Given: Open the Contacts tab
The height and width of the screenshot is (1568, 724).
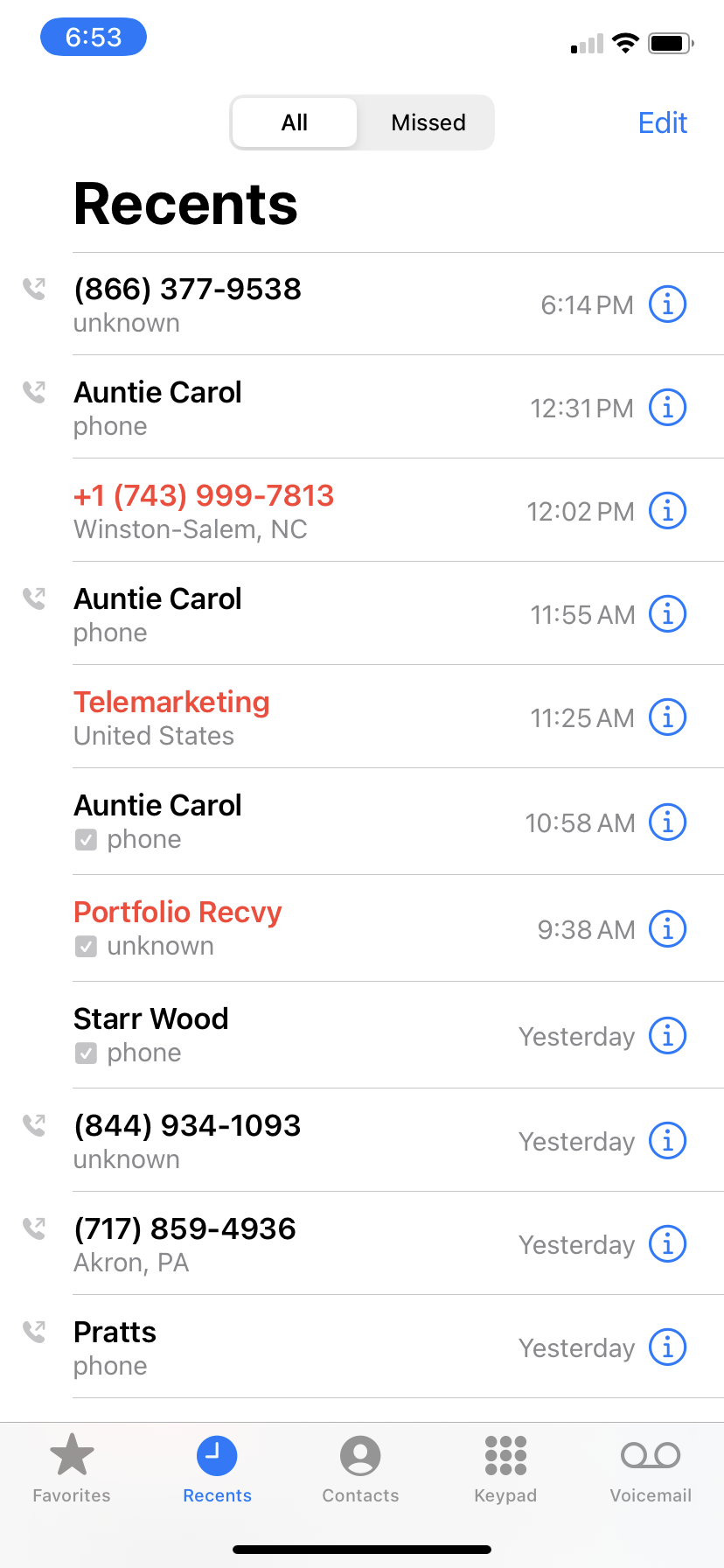Looking at the screenshot, I should click(x=360, y=1468).
